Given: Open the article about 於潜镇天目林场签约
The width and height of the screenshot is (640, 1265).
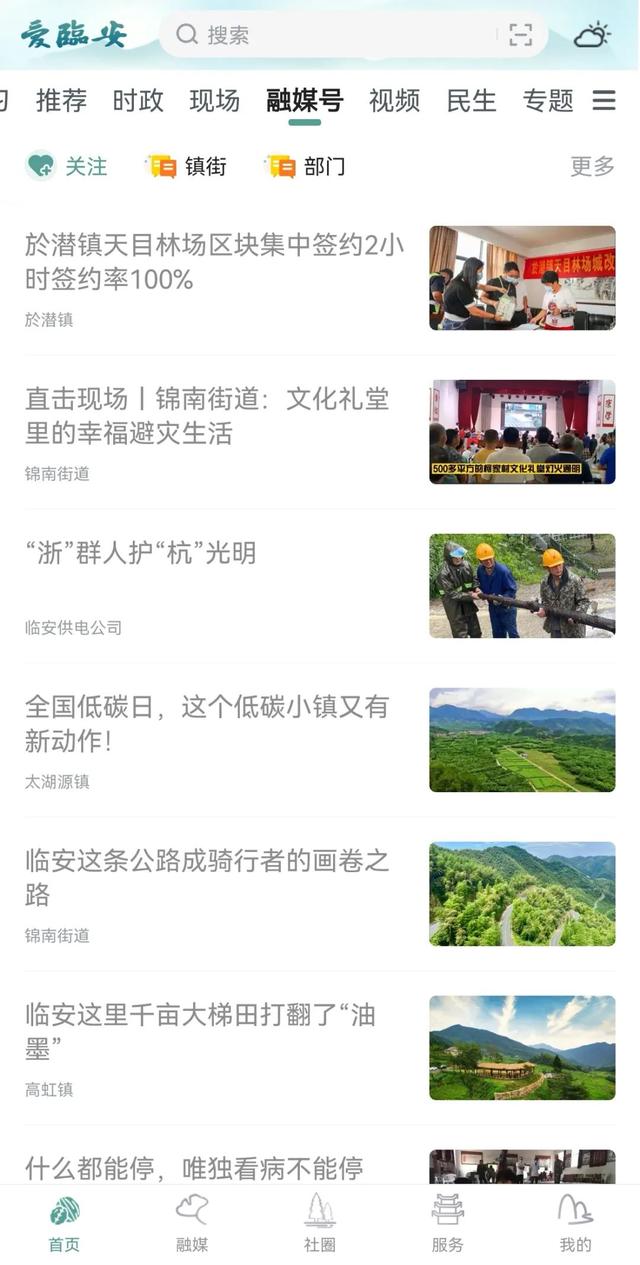Looking at the screenshot, I should pyautogui.click(x=320, y=278).
